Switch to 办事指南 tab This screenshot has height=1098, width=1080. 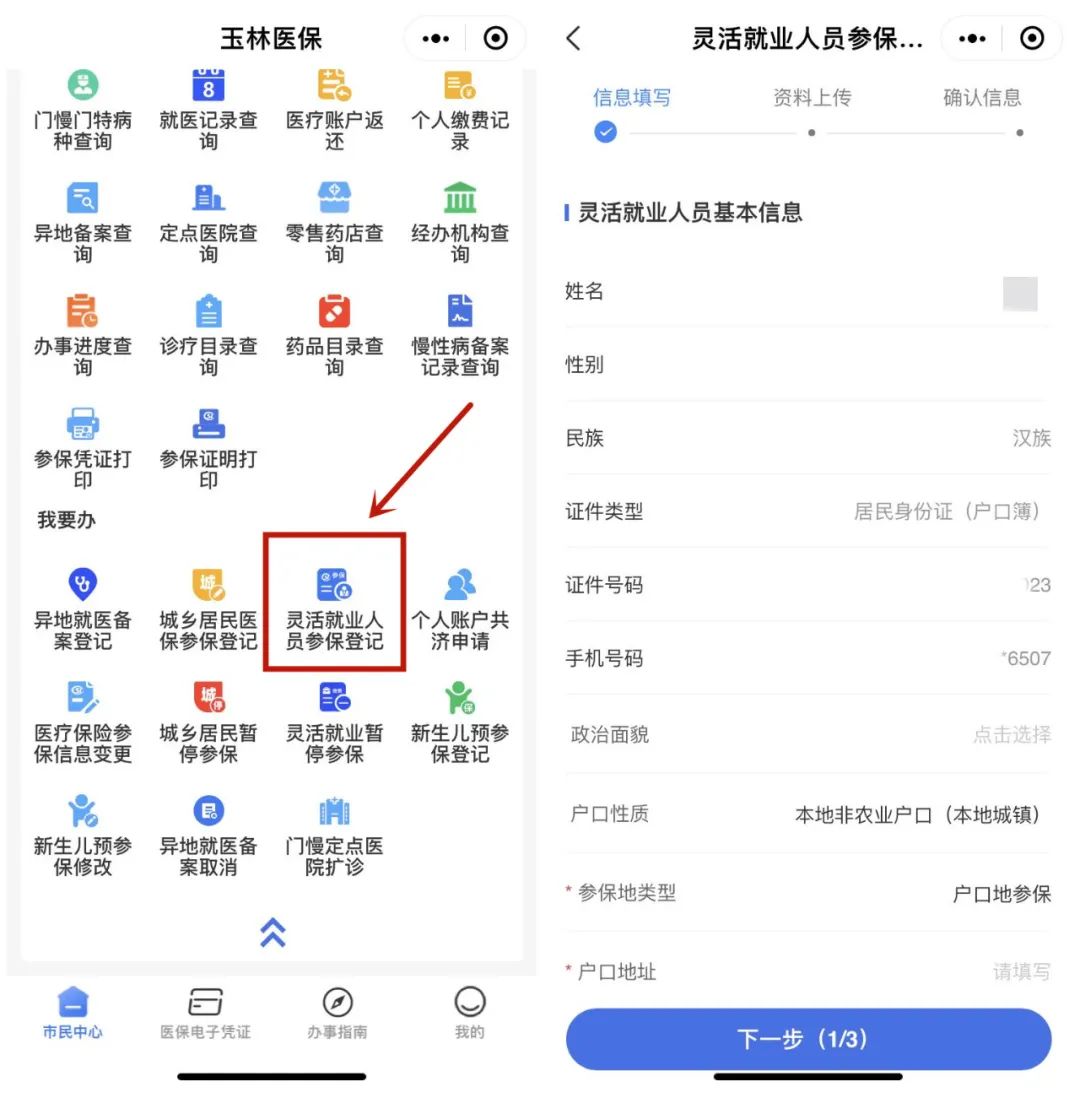[x=337, y=1012]
